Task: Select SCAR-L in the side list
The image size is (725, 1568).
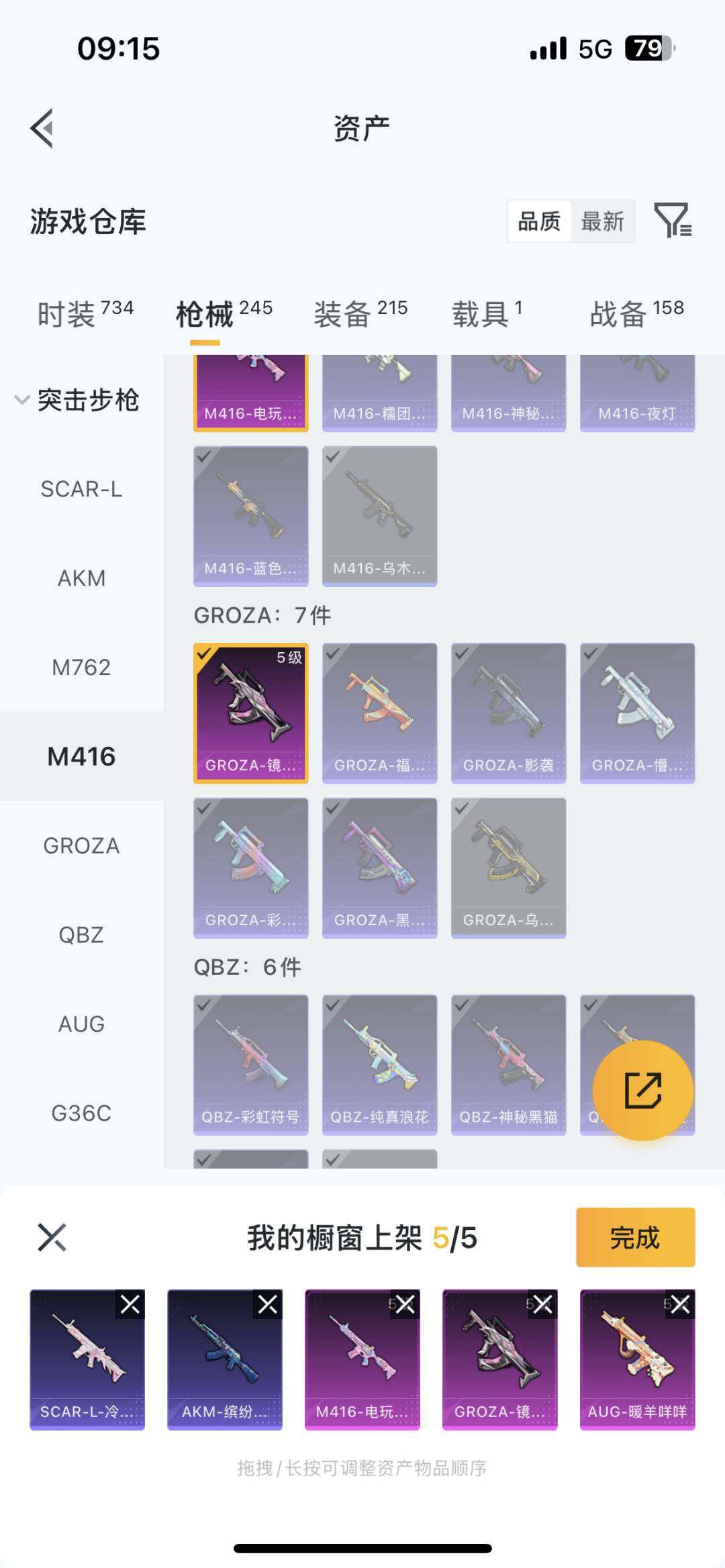Action: pyautogui.click(x=81, y=489)
